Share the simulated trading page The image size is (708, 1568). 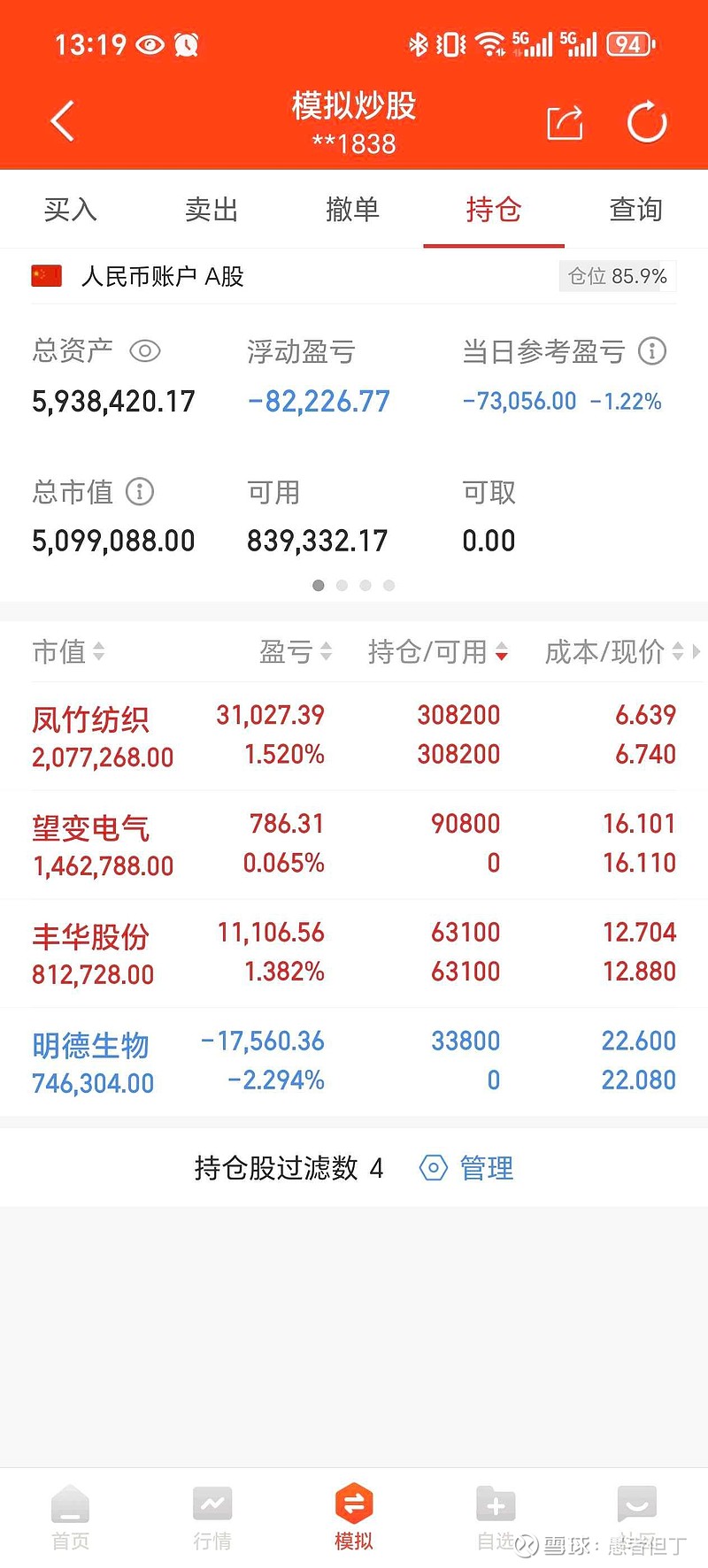(x=565, y=122)
